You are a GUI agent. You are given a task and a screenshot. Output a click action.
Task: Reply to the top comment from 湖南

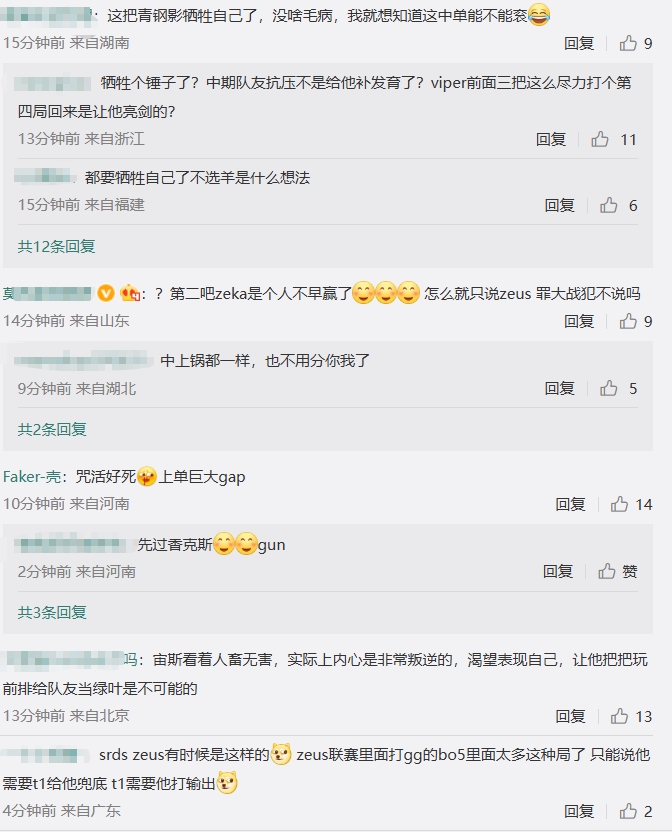click(579, 43)
